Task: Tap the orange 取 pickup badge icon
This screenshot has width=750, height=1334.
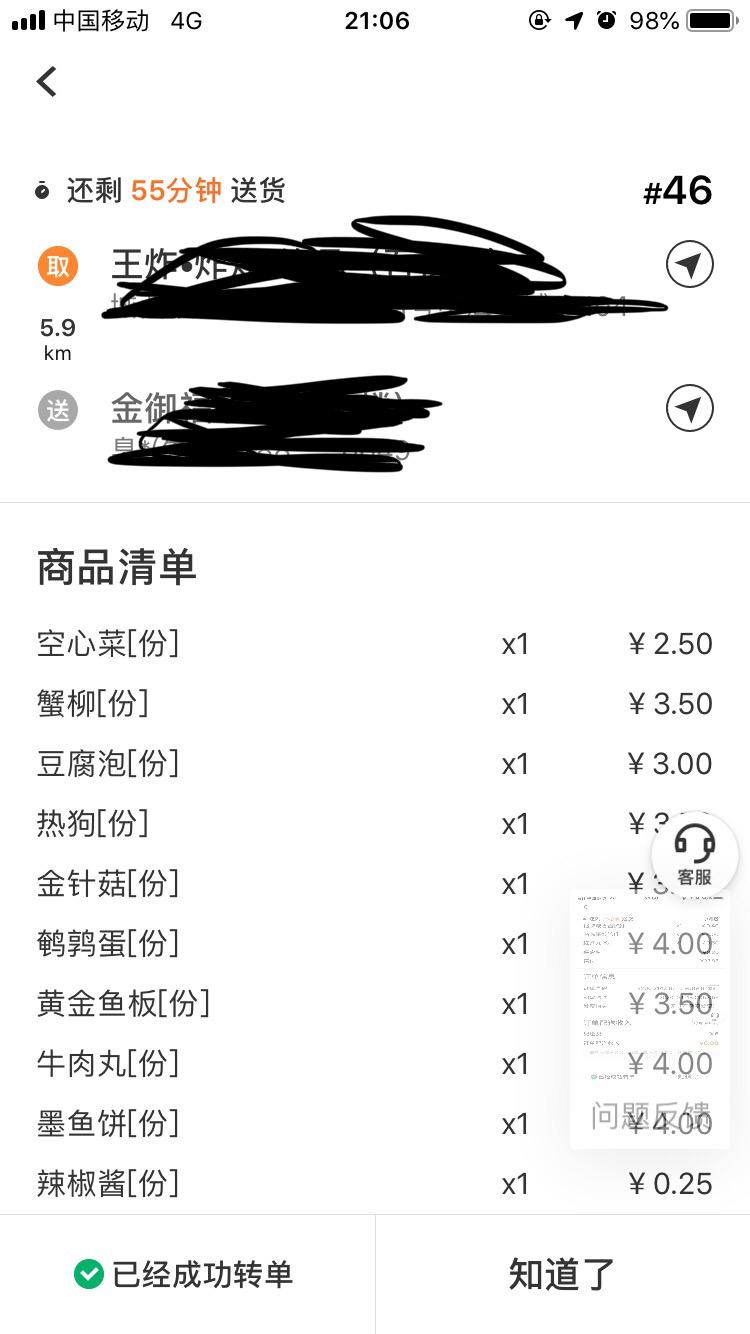Action: point(57,264)
